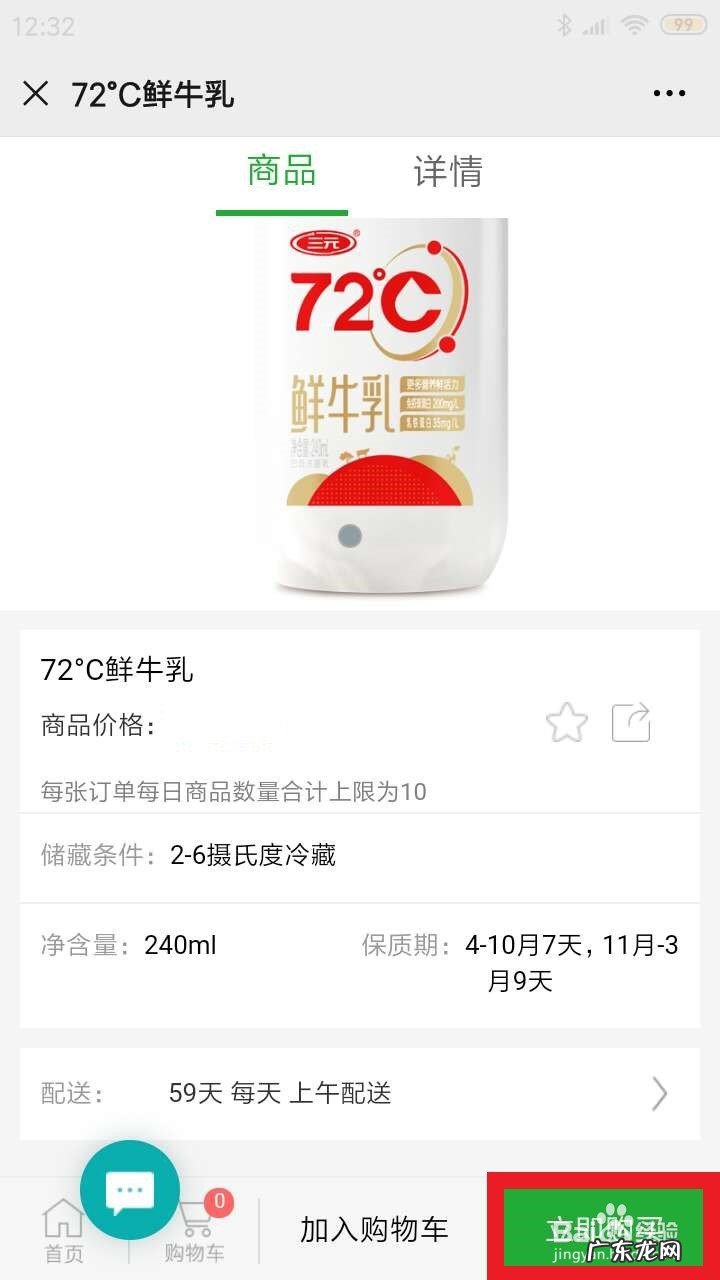The image size is (720, 1280).
Task: Expand the 配送 delivery details chevron
Action: point(657,1094)
